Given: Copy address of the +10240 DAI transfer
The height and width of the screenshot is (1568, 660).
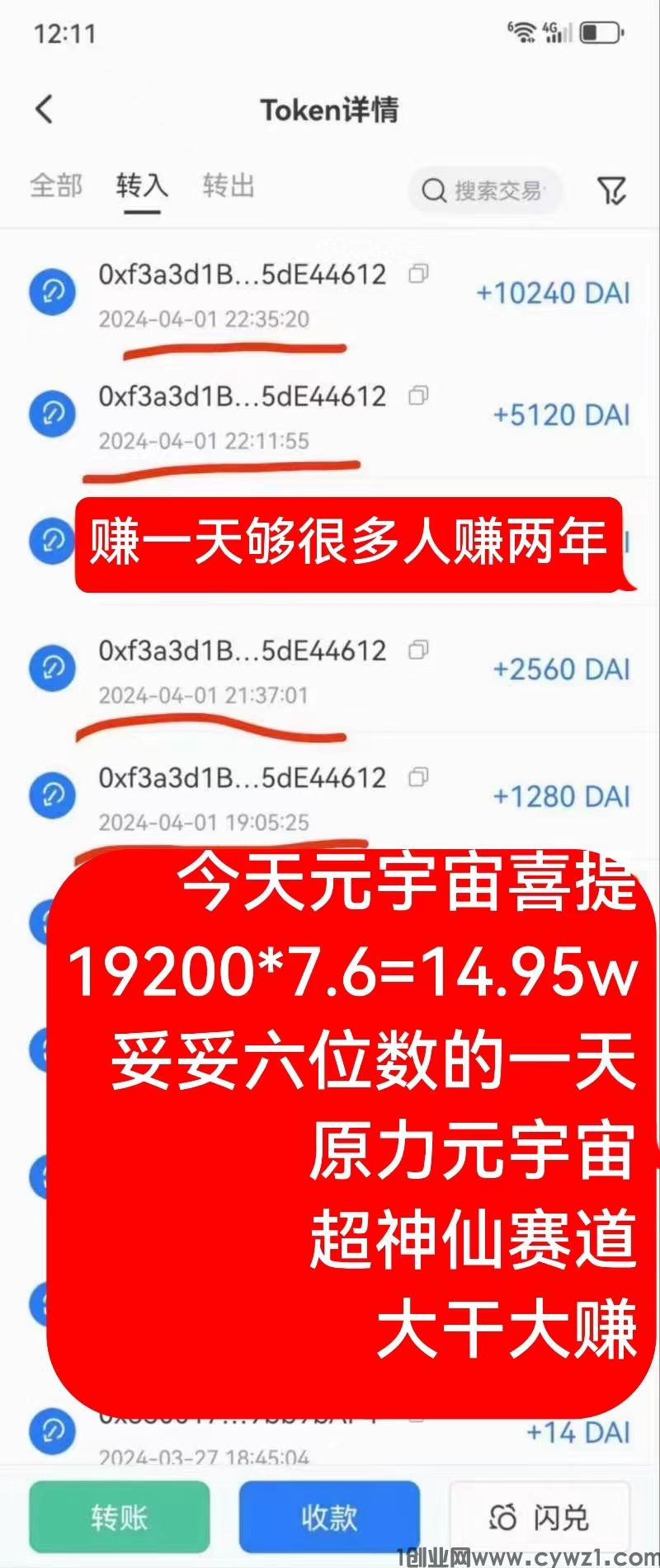Looking at the screenshot, I should pos(419,274).
